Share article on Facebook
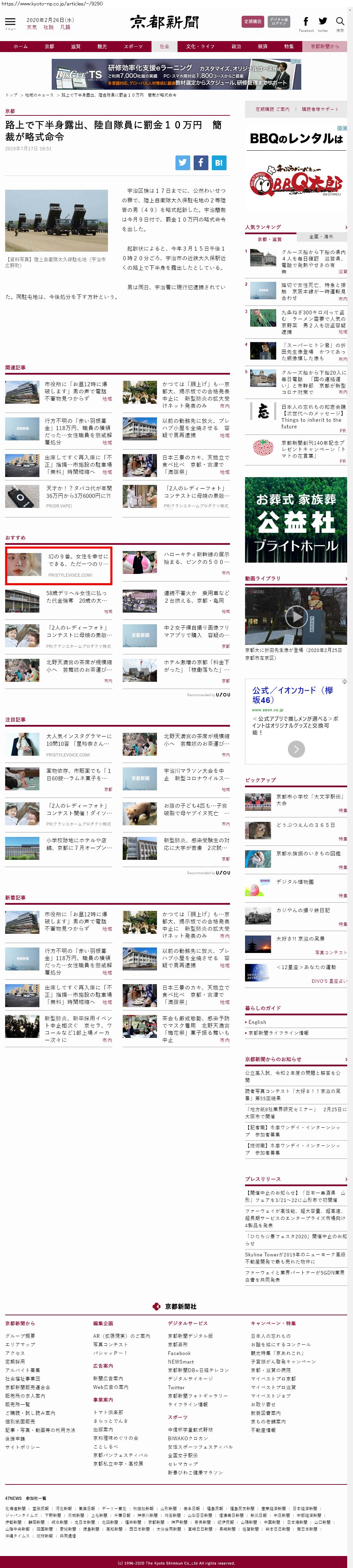Viewport: 353px width, 1568px height. click(200, 163)
